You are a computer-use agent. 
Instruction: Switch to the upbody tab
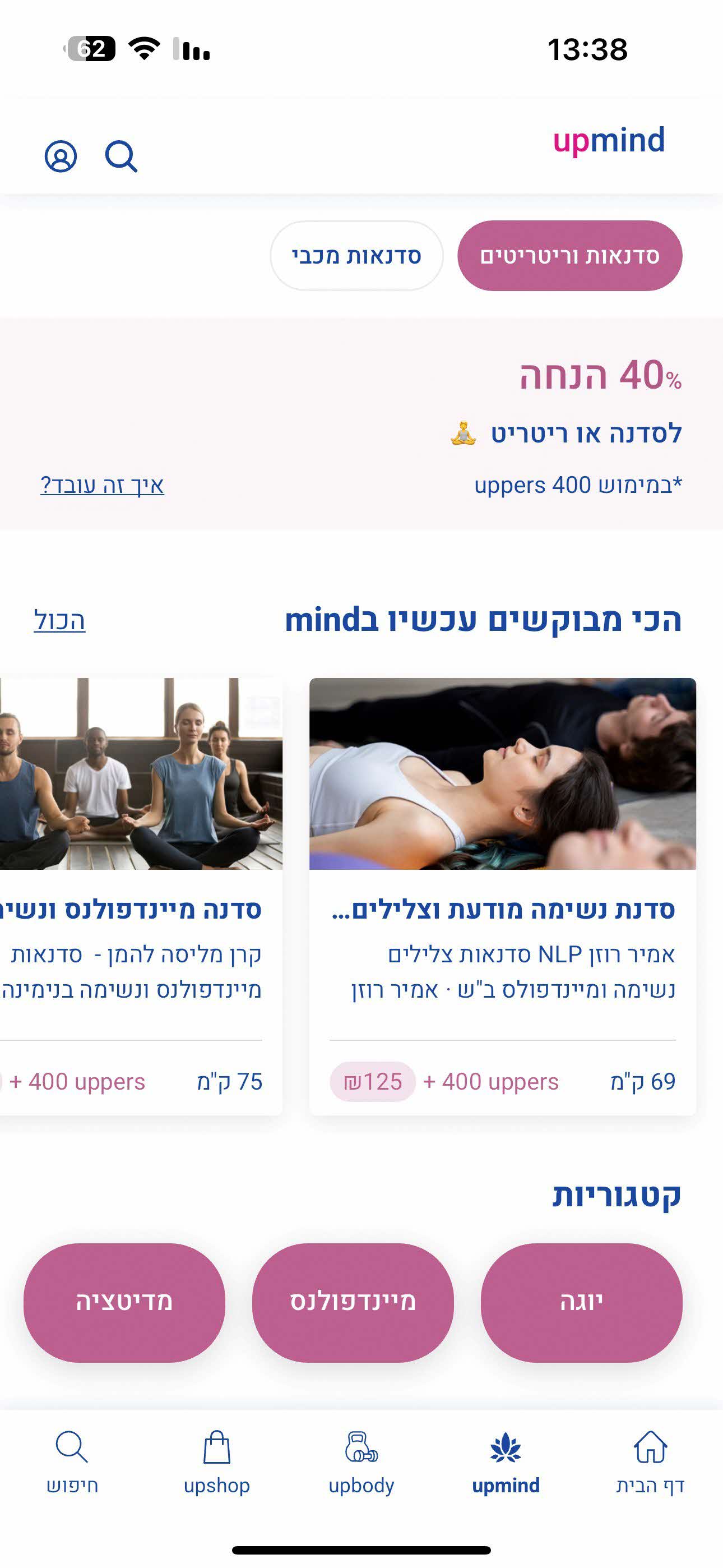[x=361, y=1462]
